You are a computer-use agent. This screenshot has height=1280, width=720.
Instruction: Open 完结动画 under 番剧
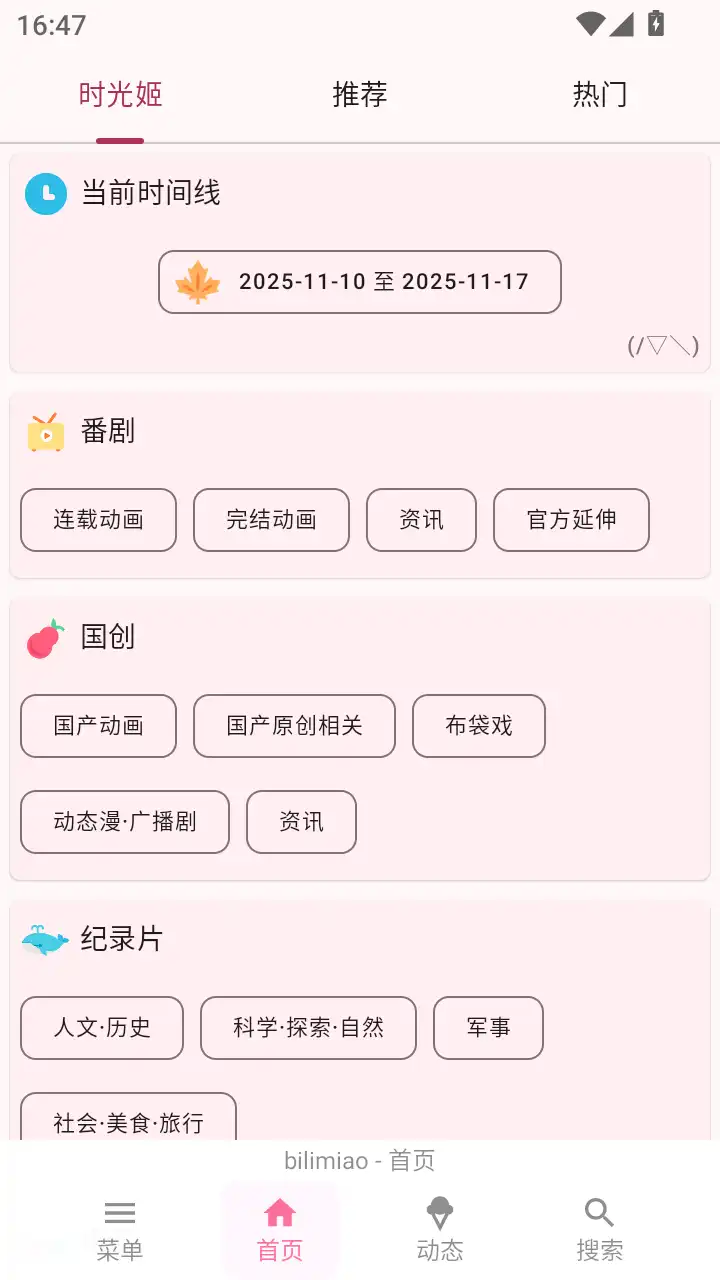tap(271, 520)
